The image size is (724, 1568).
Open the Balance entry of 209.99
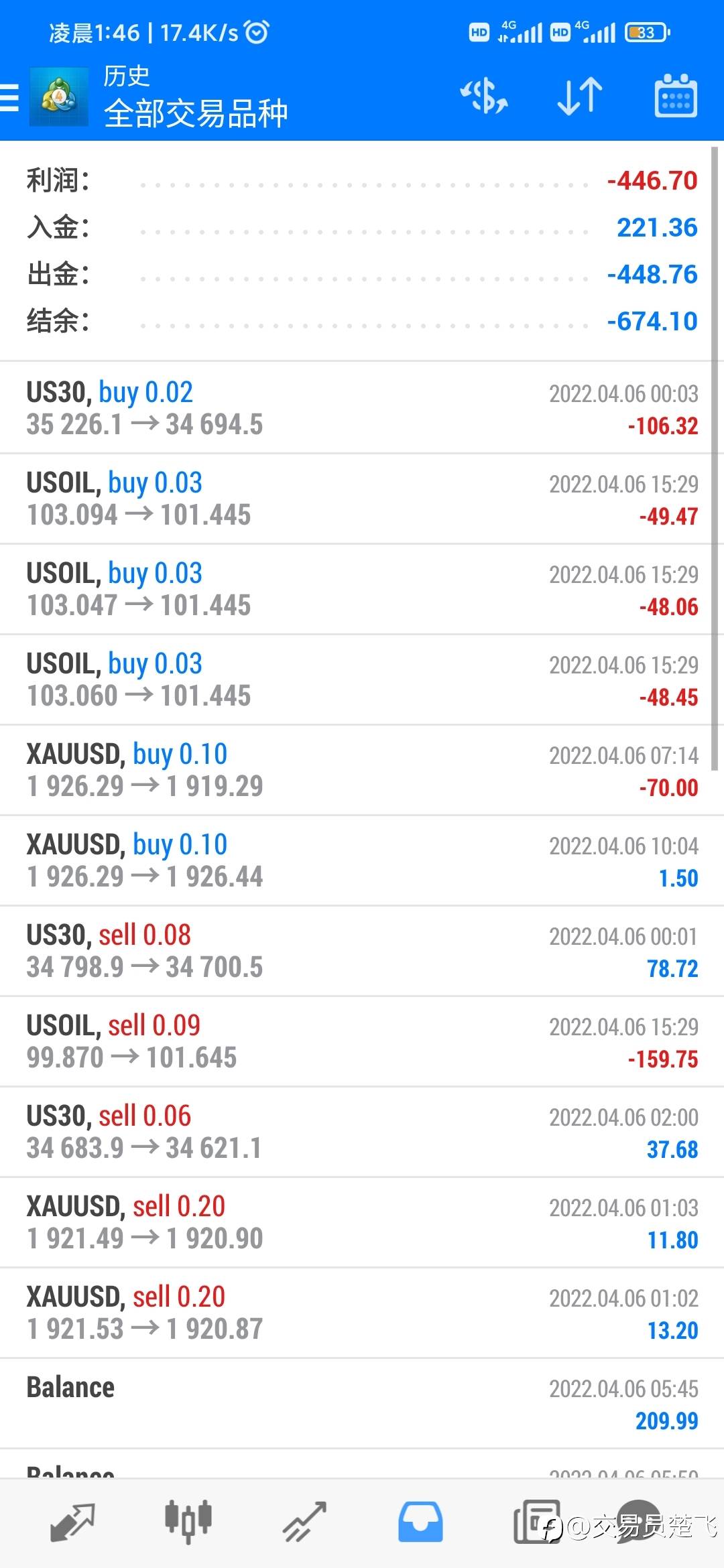pos(362,1403)
